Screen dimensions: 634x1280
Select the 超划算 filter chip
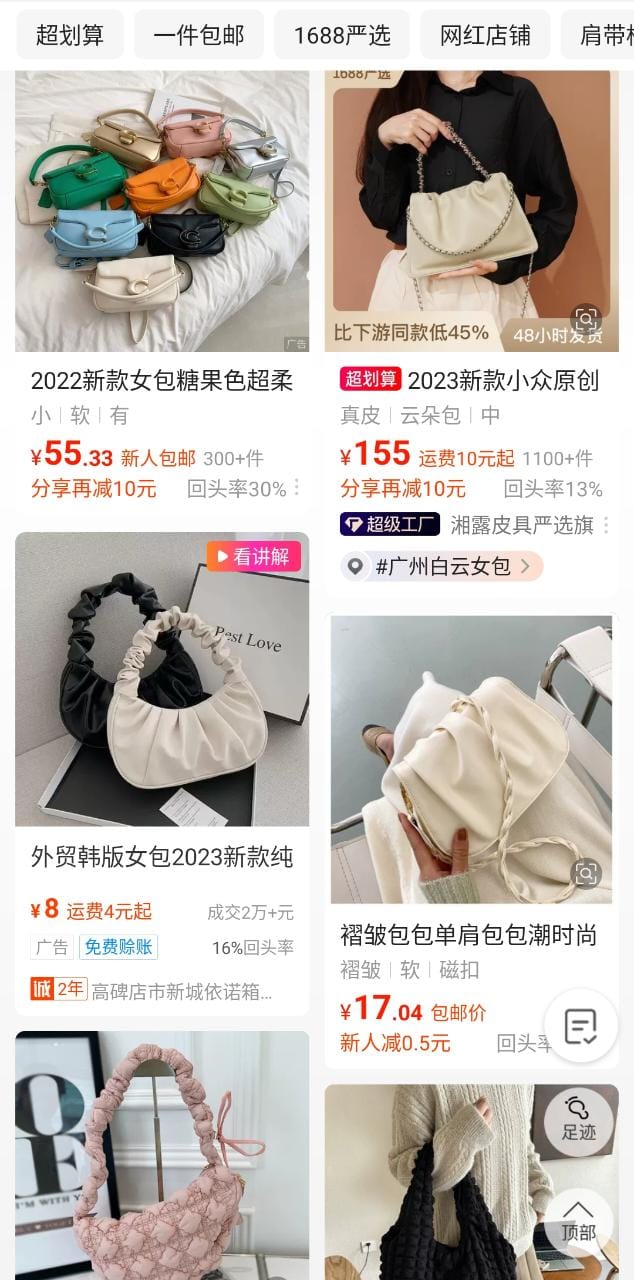point(70,36)
